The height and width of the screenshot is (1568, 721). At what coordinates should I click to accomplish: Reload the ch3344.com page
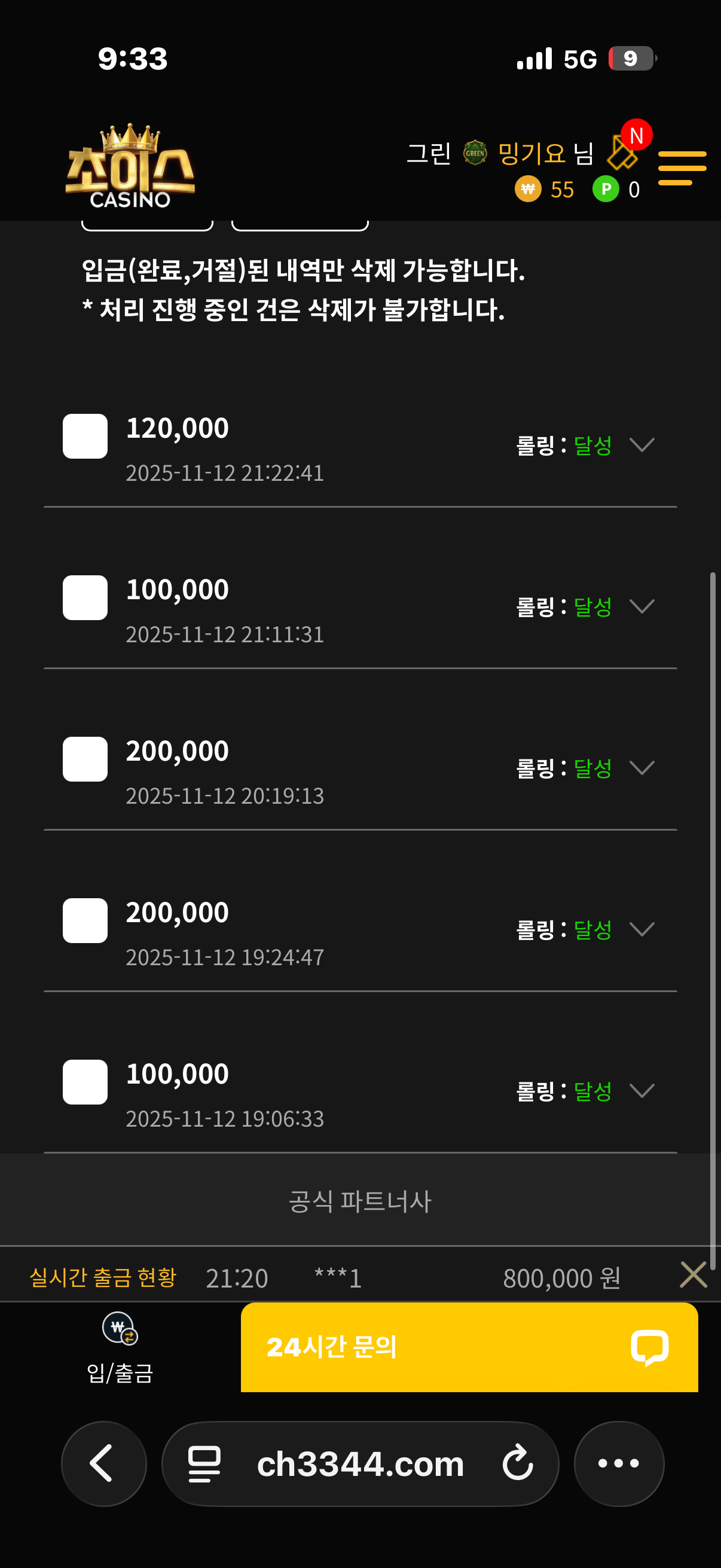click(518, 1463)
